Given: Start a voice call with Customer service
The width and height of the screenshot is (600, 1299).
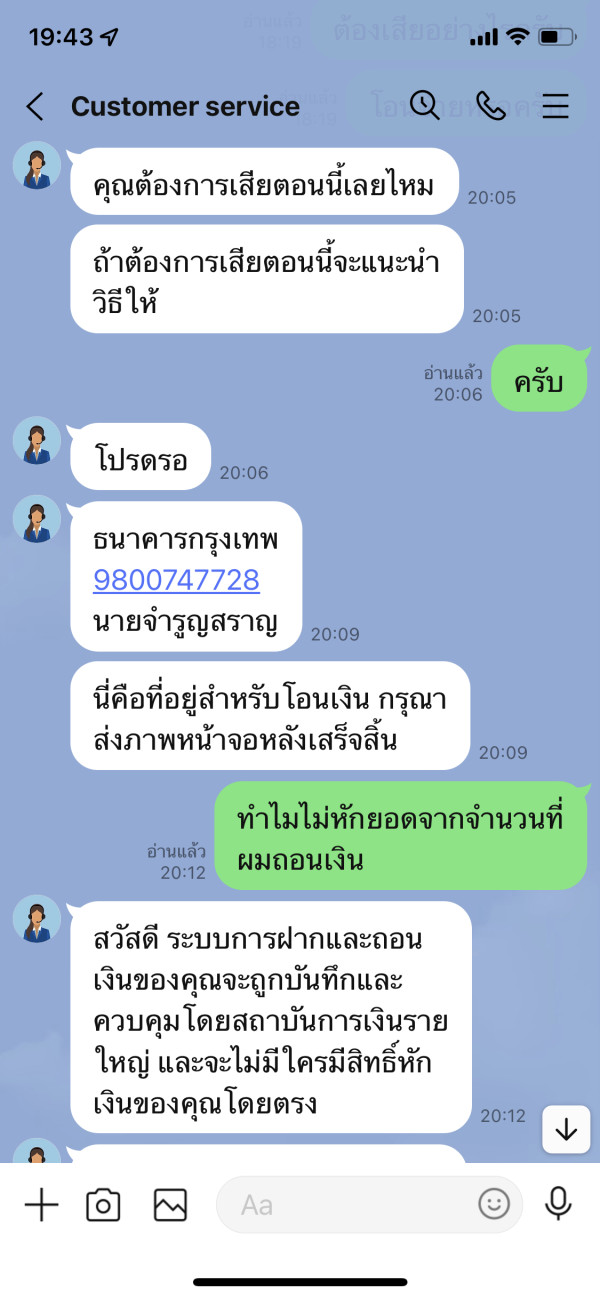Looking at the screenshot, I should (490, 106).
